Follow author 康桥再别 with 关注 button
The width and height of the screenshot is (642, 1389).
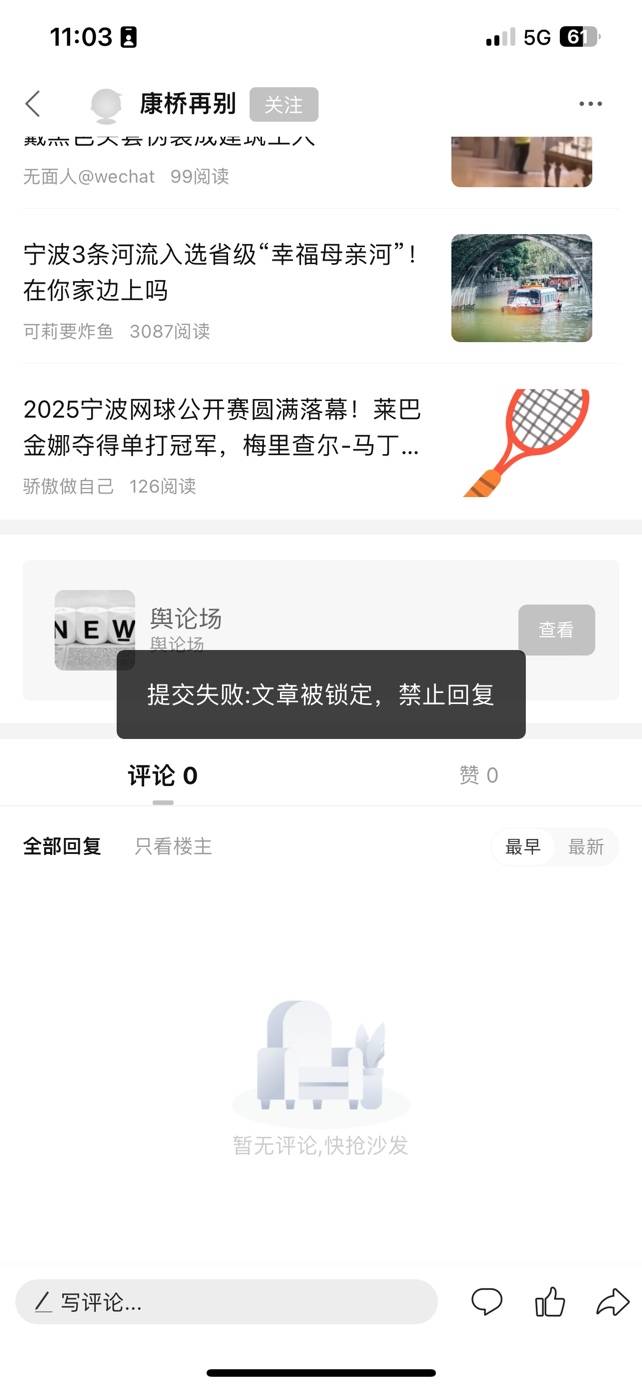point(283,104)
